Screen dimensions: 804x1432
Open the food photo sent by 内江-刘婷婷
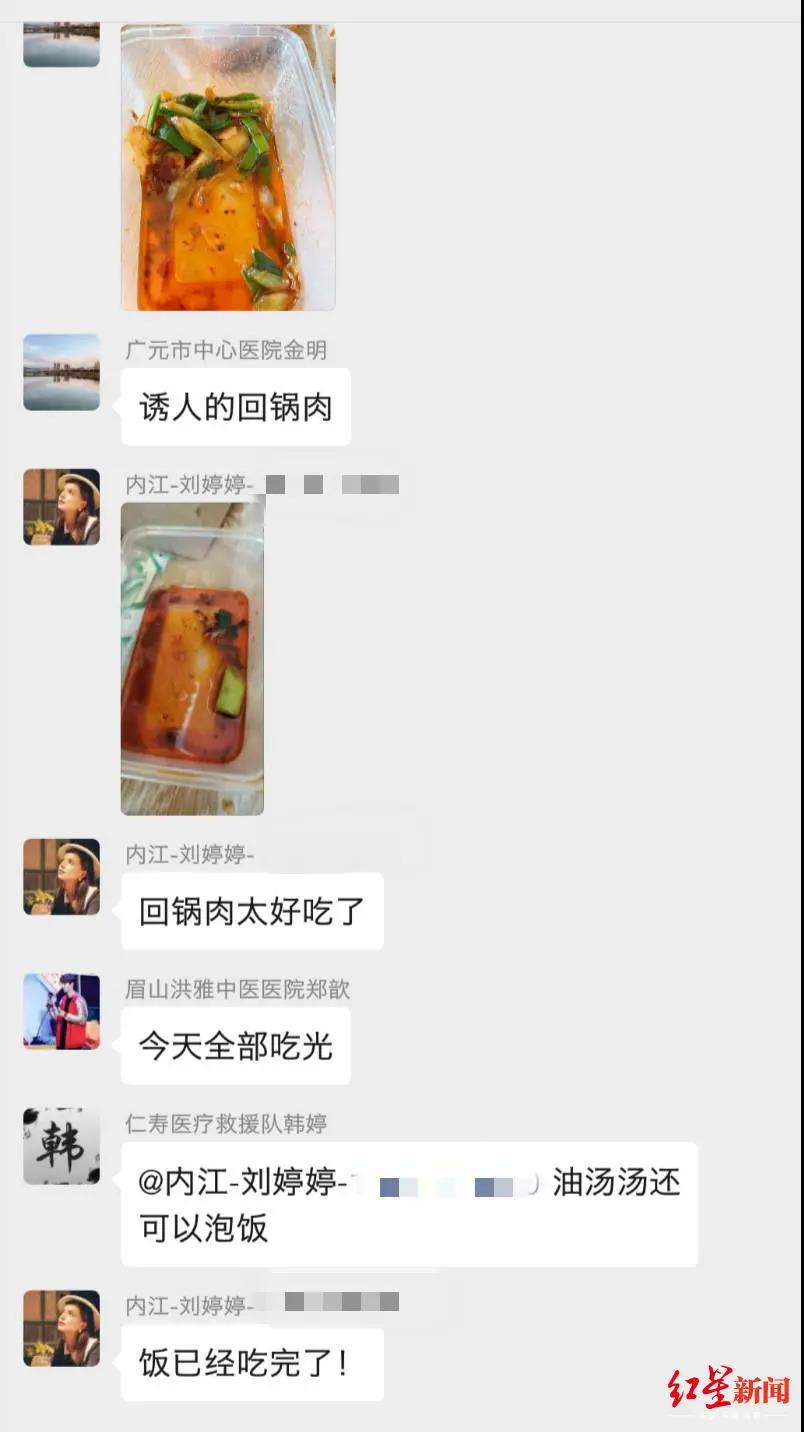pyautogui.click(x=192, y=659)
